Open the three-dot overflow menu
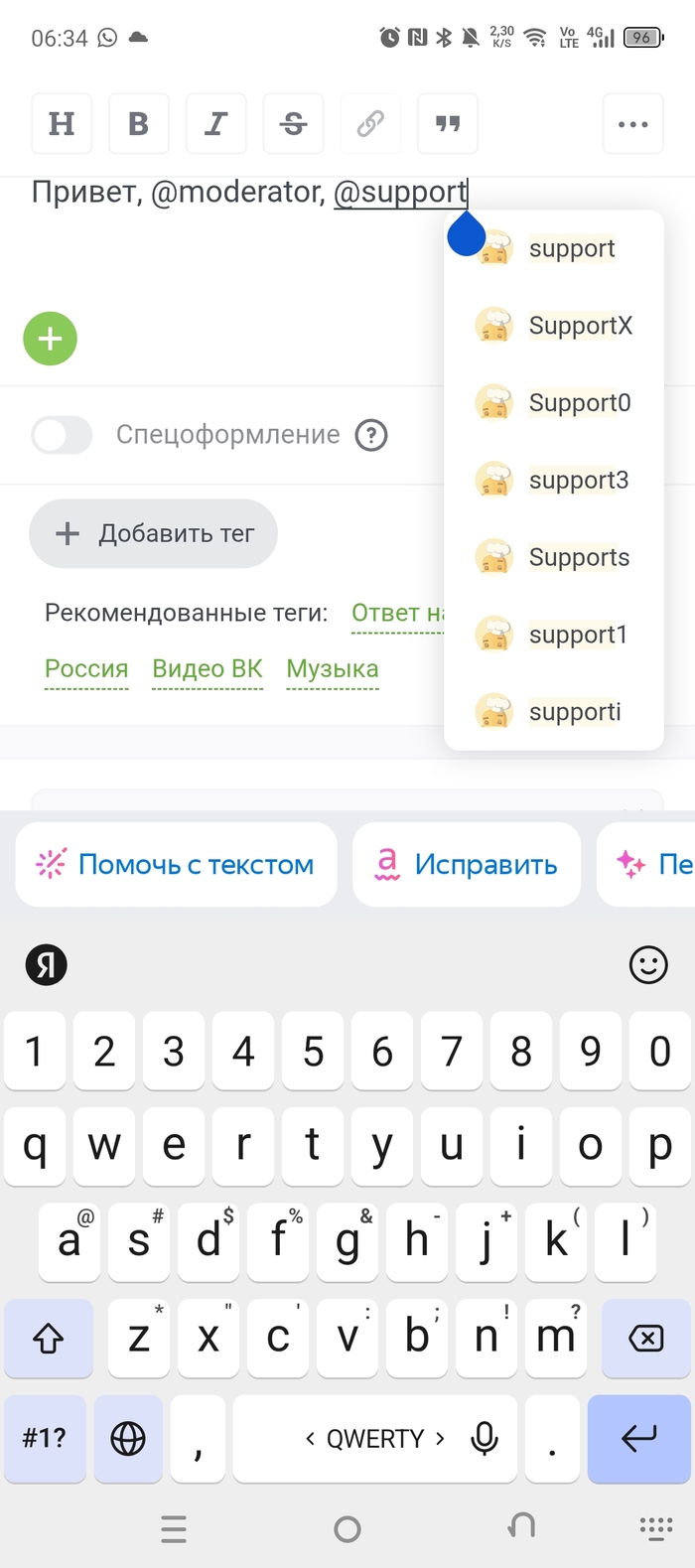Screen dimensions: 695x1568 (x=632, y=124)
